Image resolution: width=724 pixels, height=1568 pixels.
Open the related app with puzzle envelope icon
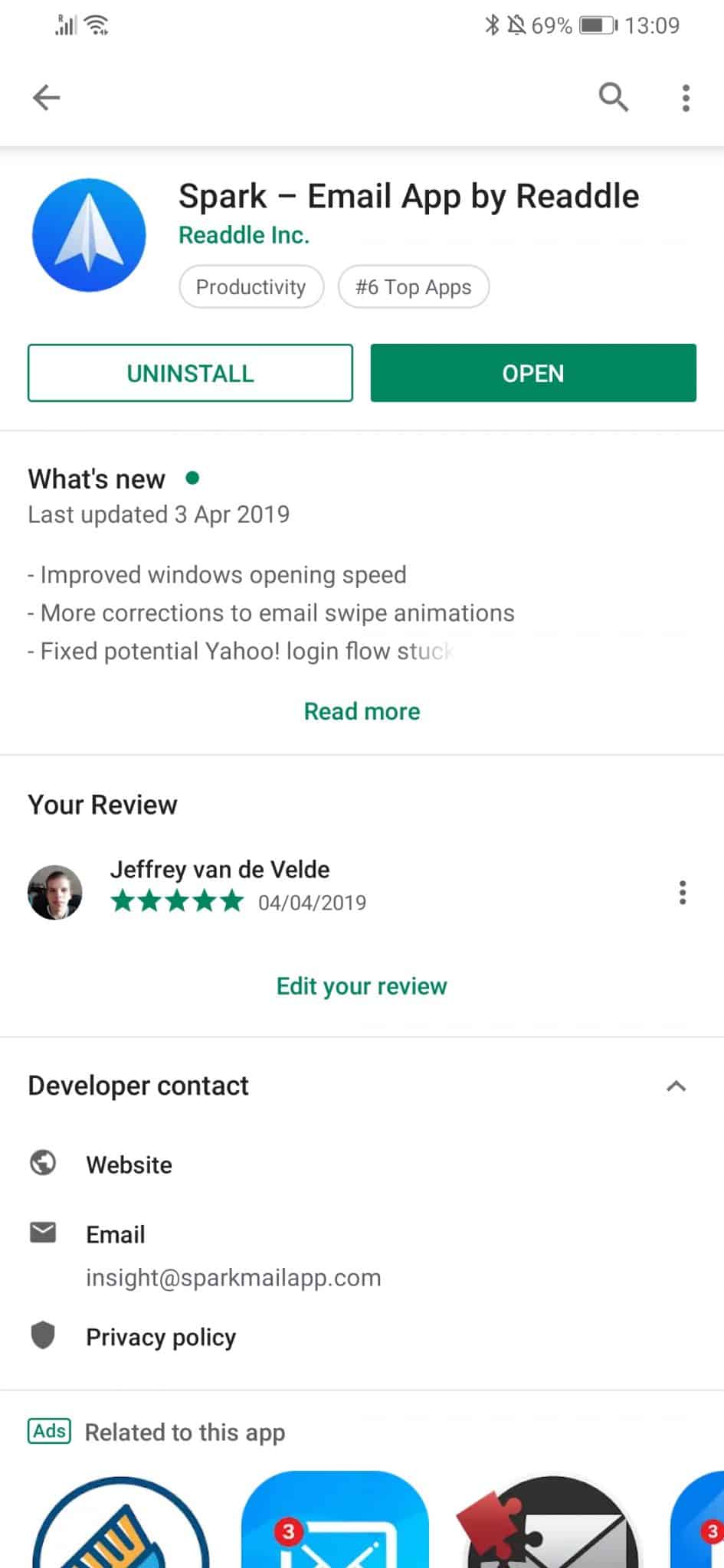pyautogui.click(x=550, y=1522)
